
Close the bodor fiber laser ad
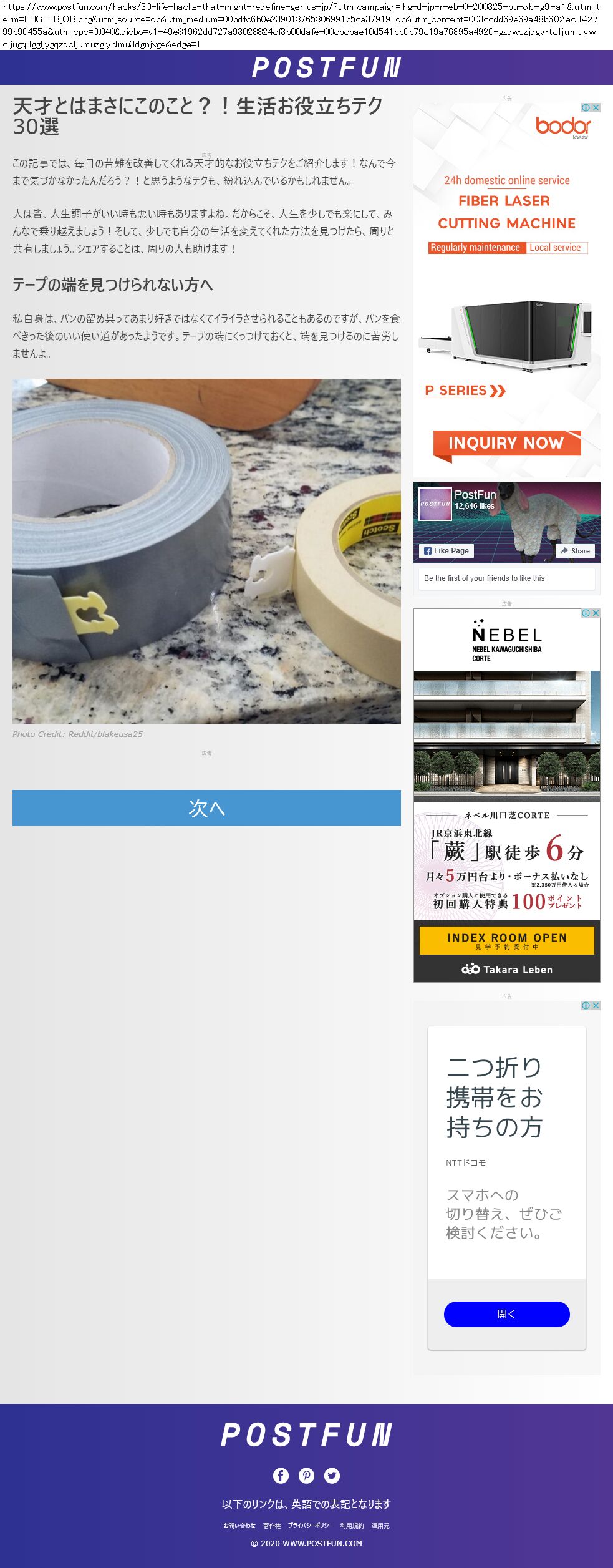pyautogui.click(x=596, y=108)
